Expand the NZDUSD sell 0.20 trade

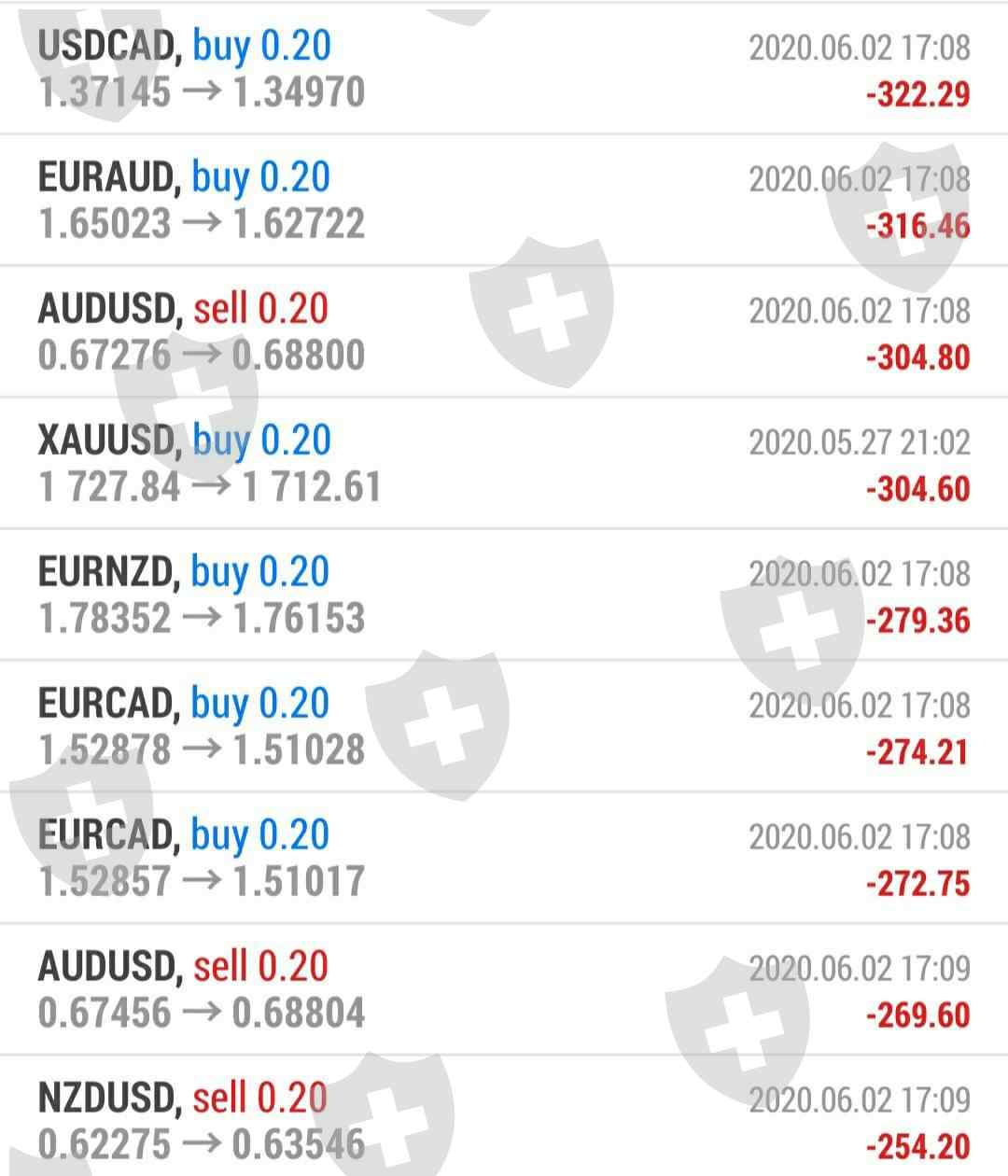(x=504, y=1120)
